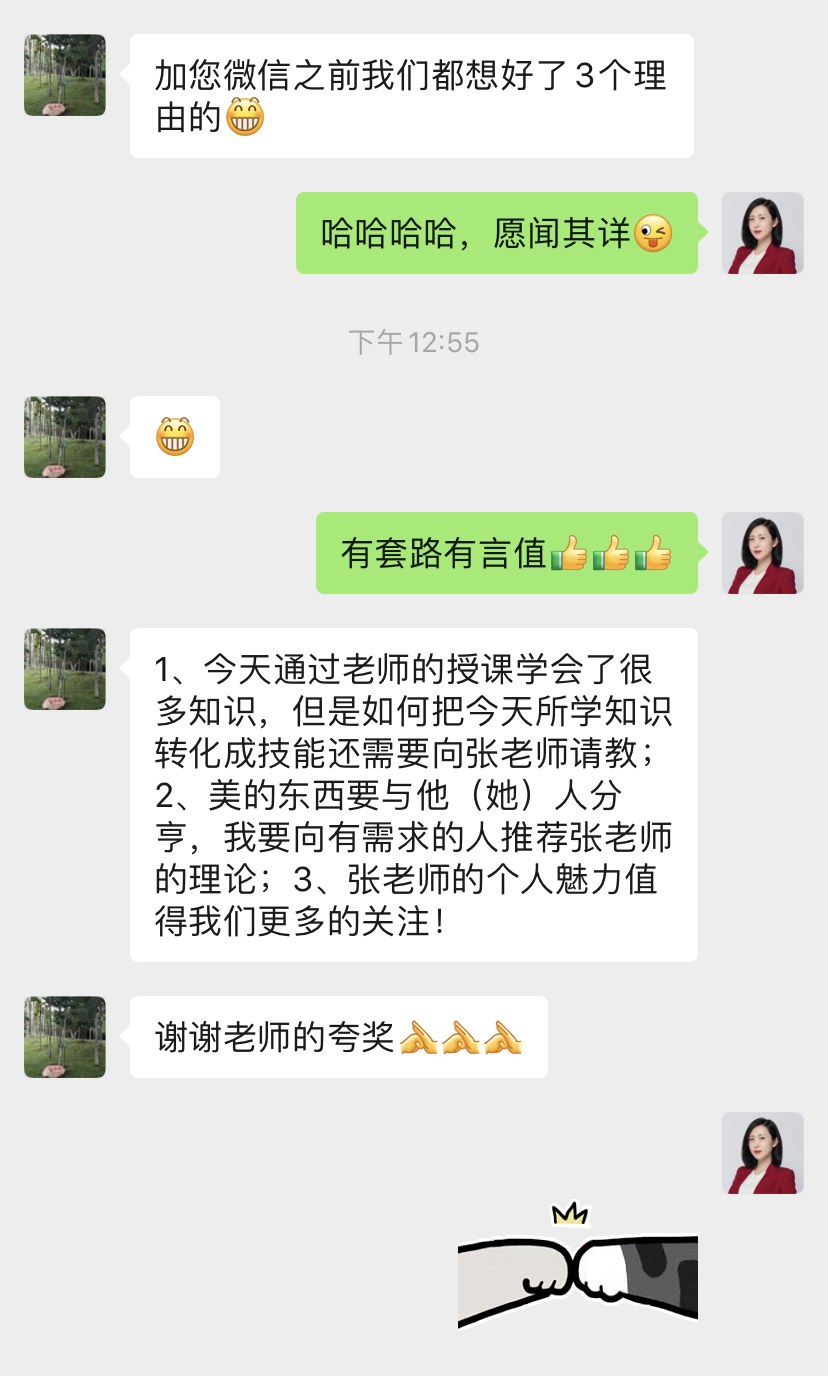
Task: Tap the avatar next to "哈哈哈哈，愿闻其详"
Action: pos(762,233)
